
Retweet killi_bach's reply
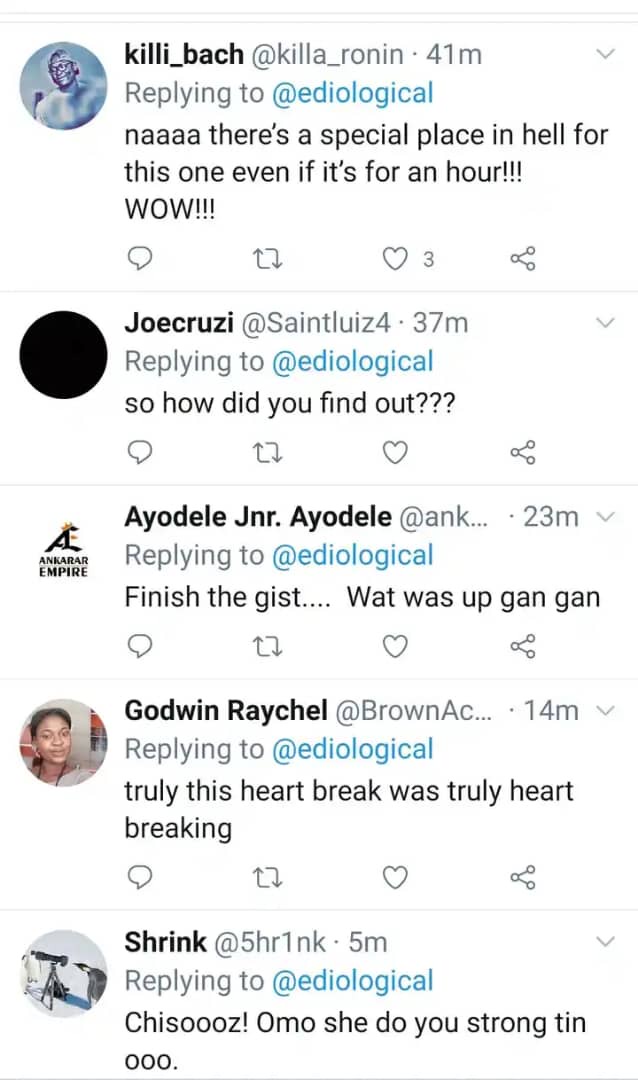267,259
